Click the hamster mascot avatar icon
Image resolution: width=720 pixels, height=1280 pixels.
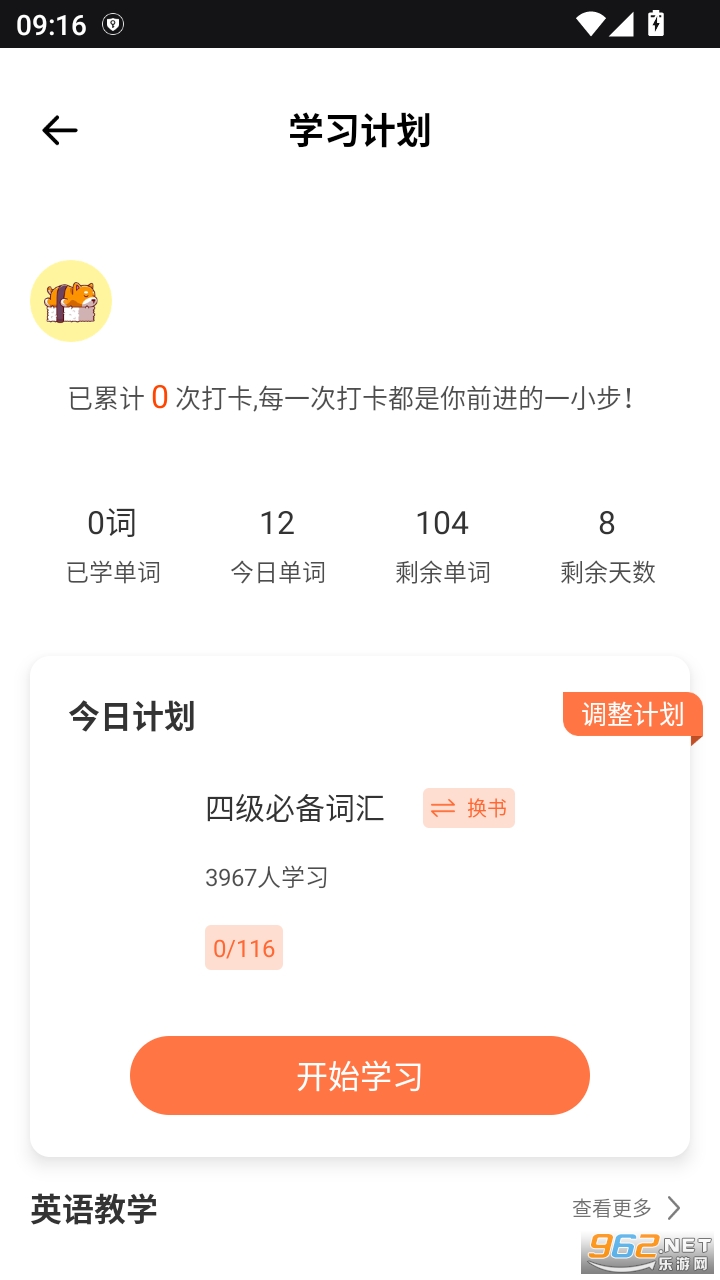(x=71, y=300)
